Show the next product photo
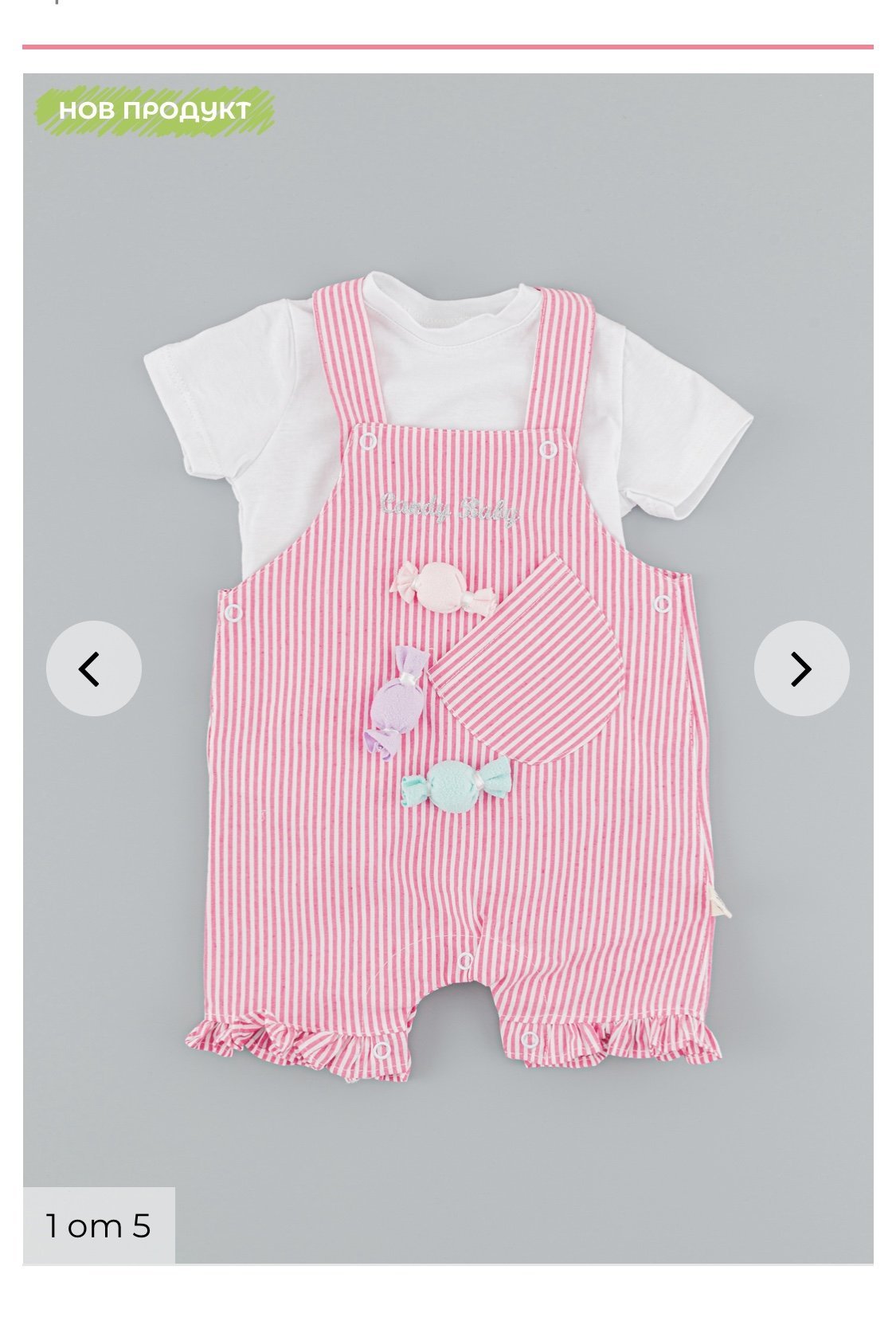Screen dimensions: 896x1325 click(800, 668)
